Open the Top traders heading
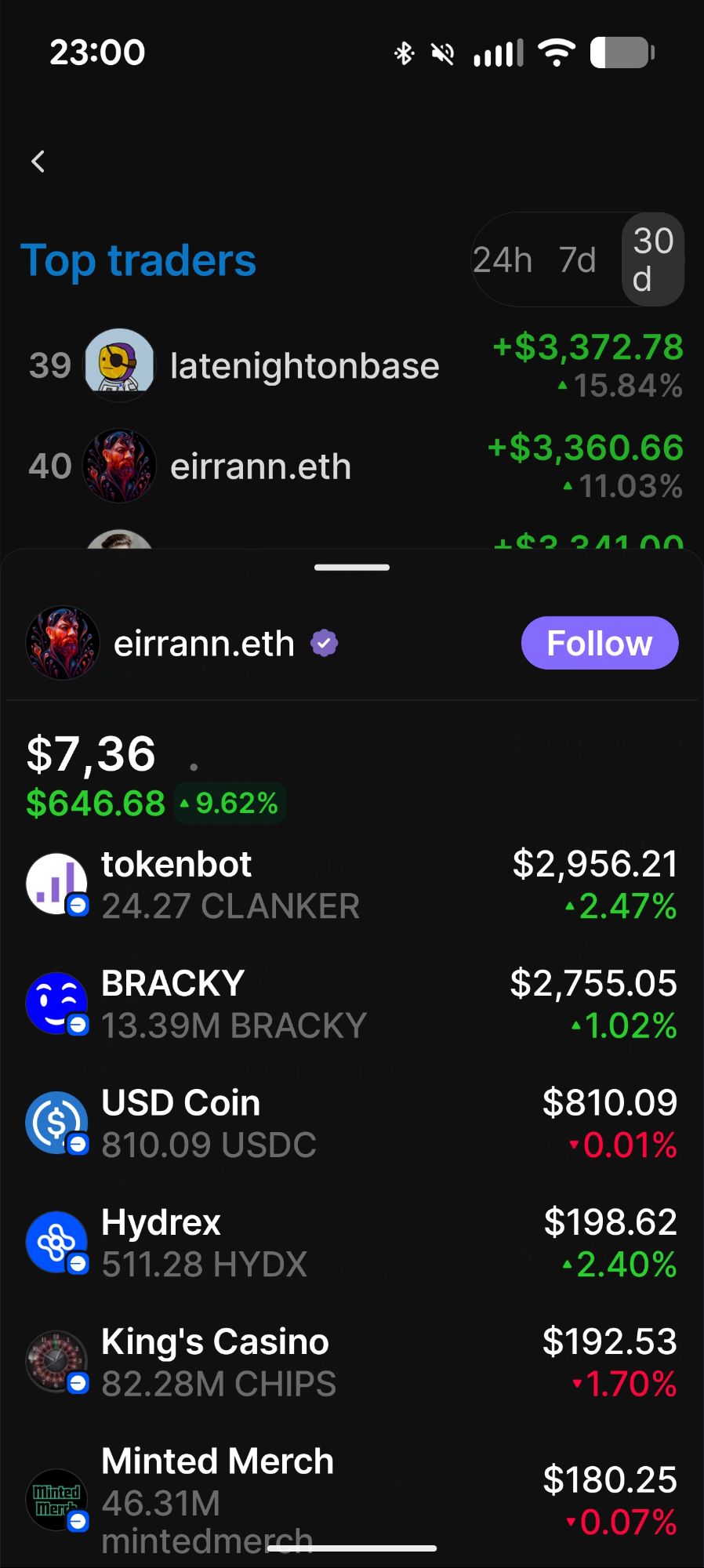Viewport: 704px width, 1568px height. click(x=139, y=260)
